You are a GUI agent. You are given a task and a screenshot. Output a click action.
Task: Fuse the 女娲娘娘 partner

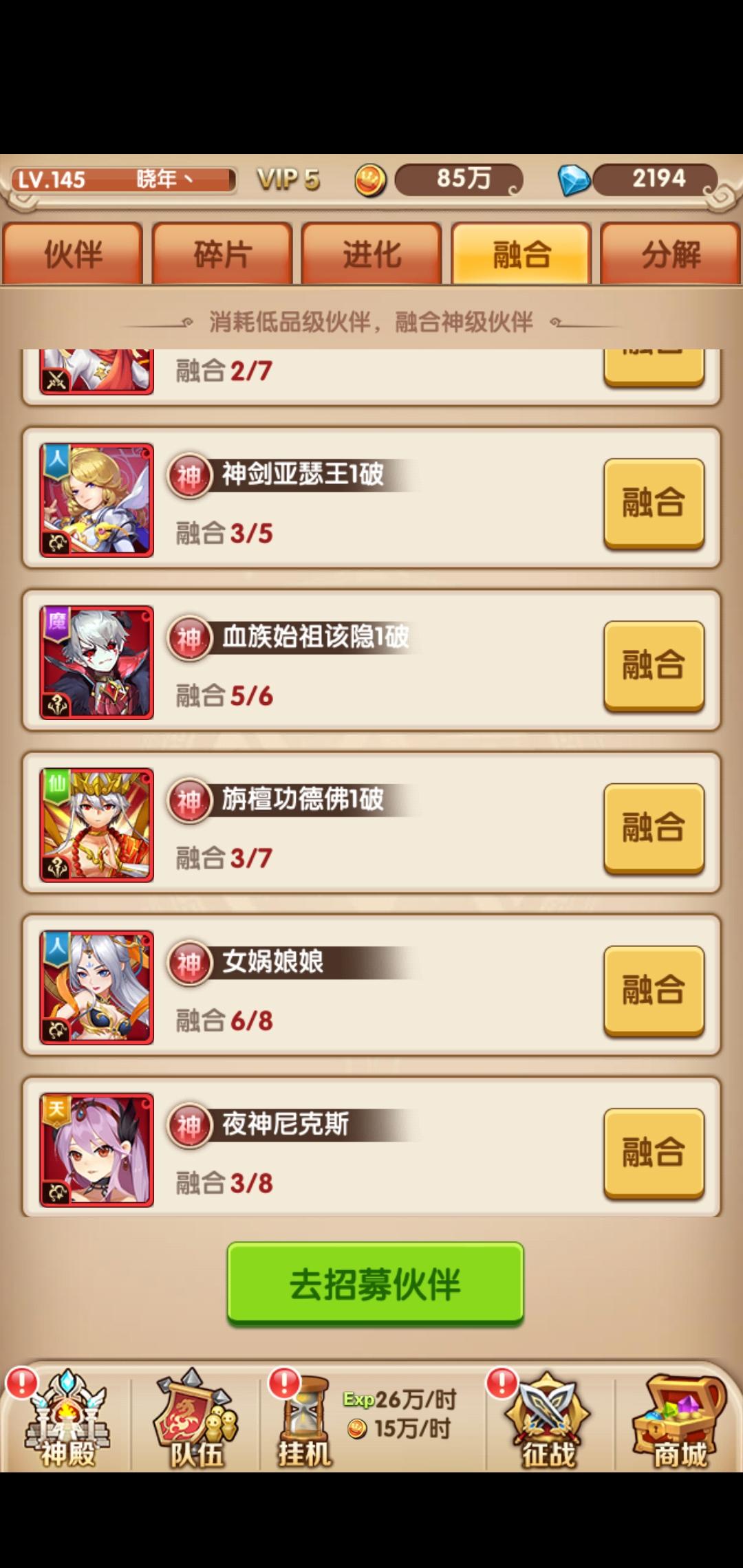coord(654,990)
